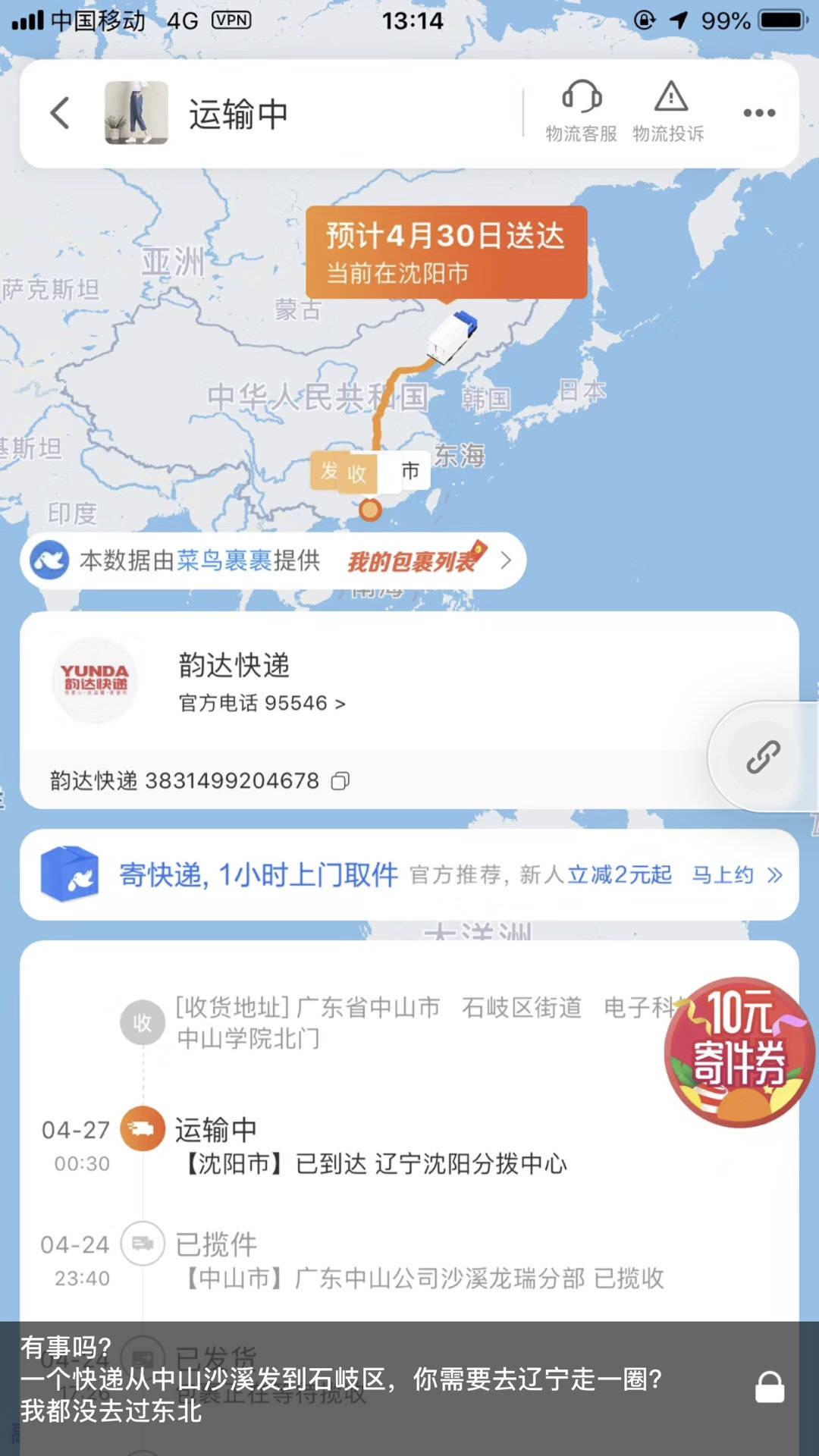Open 物流投诉 to file a complaint
The image size is (819, 1456).
pos(669,112)
